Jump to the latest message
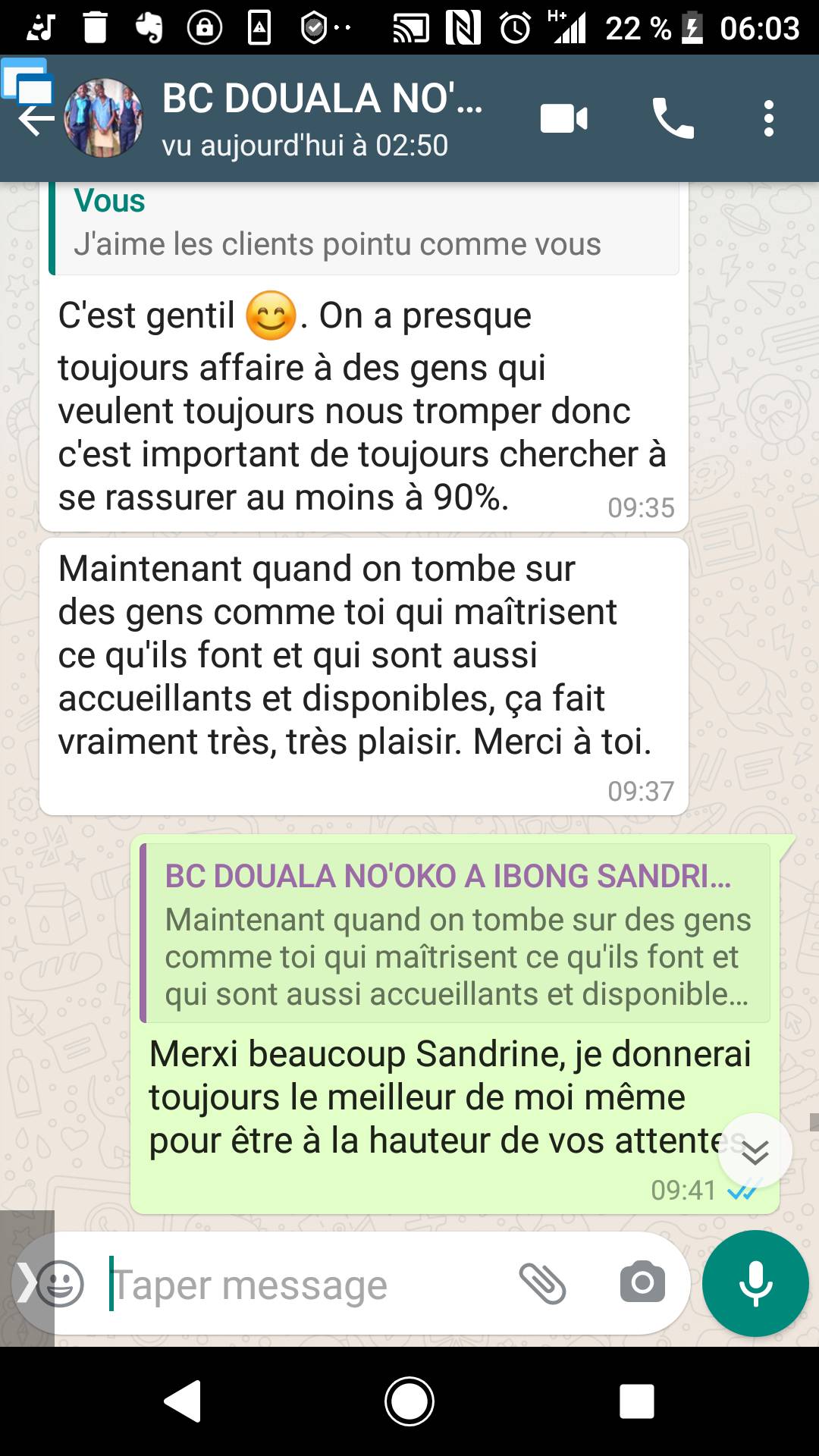The height and width of the screenshot is (1456, 819). 755,1151
